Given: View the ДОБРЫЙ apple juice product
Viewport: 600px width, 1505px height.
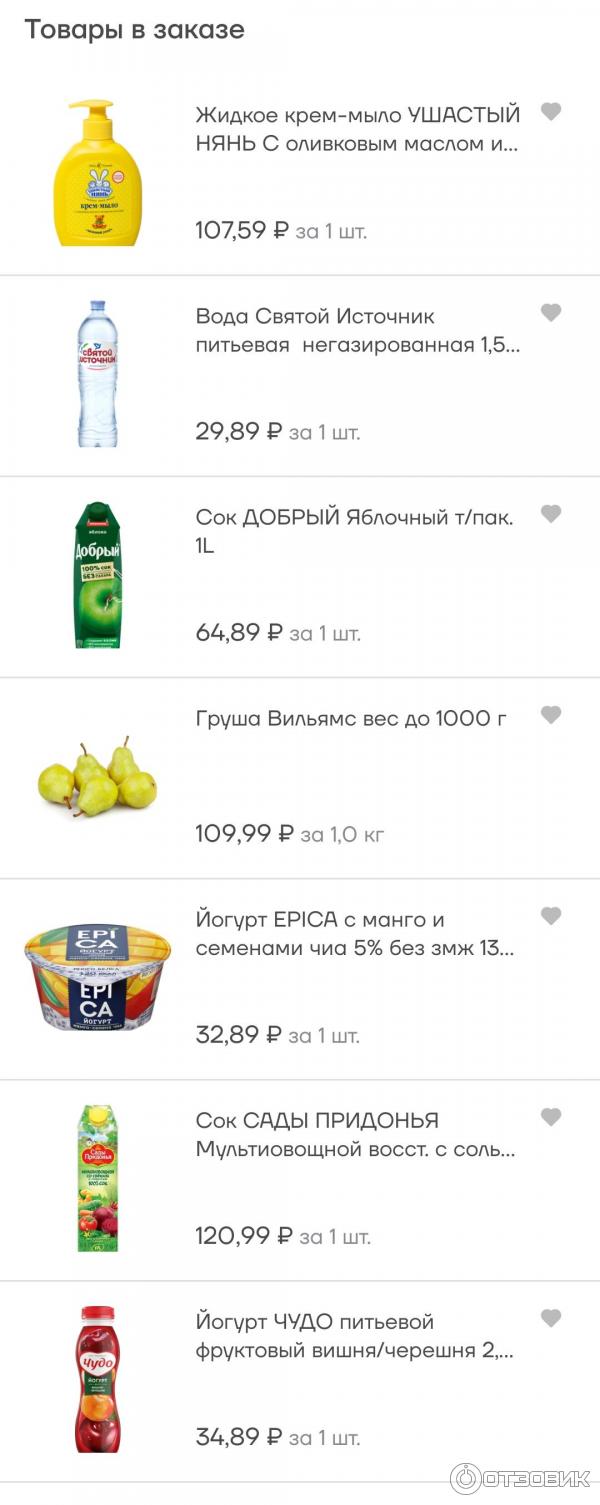Looking at the screenshot, I should pos(354,531).
